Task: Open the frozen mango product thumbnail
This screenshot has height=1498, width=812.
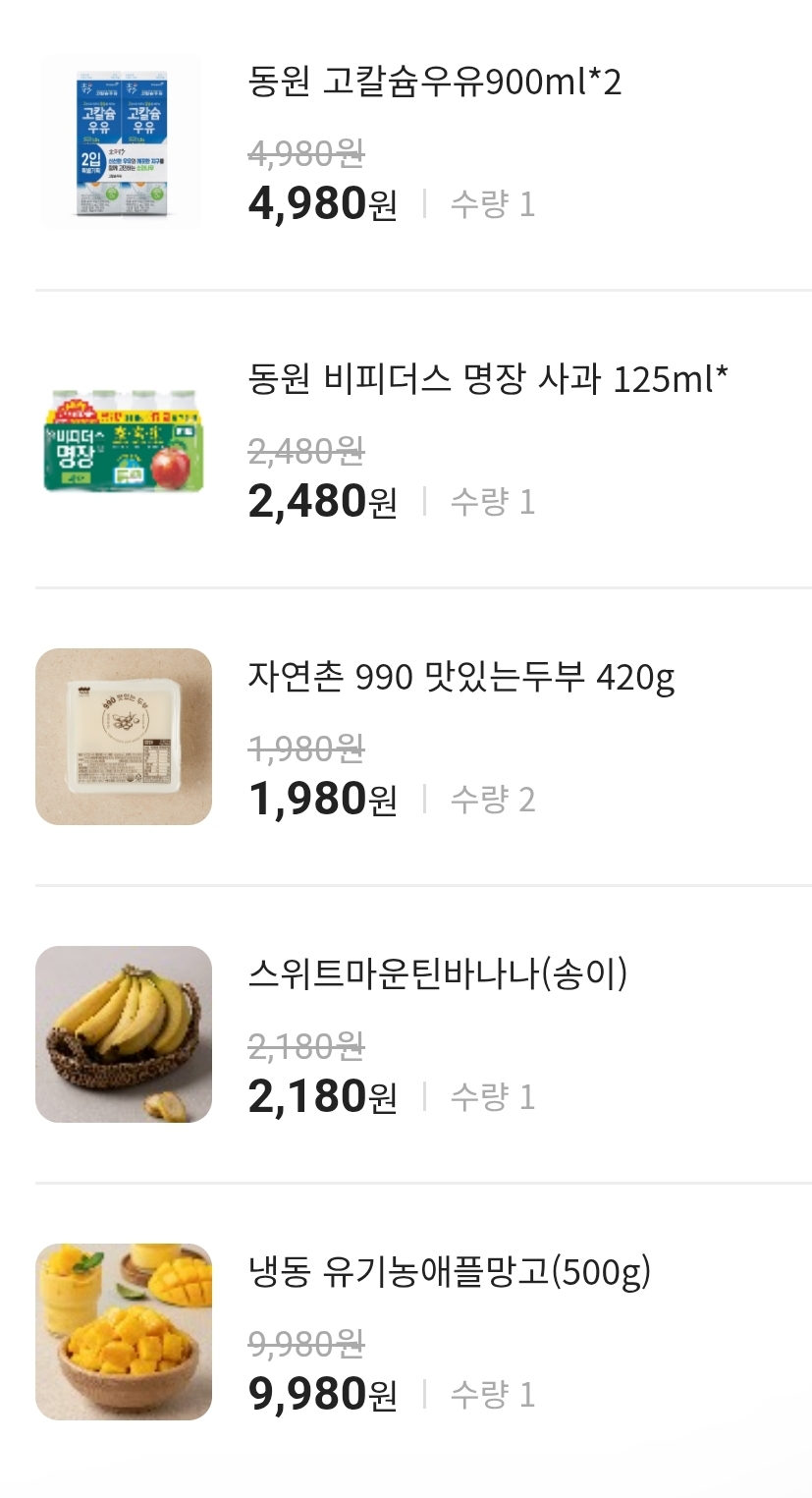Action: (x=123, y=1331)
